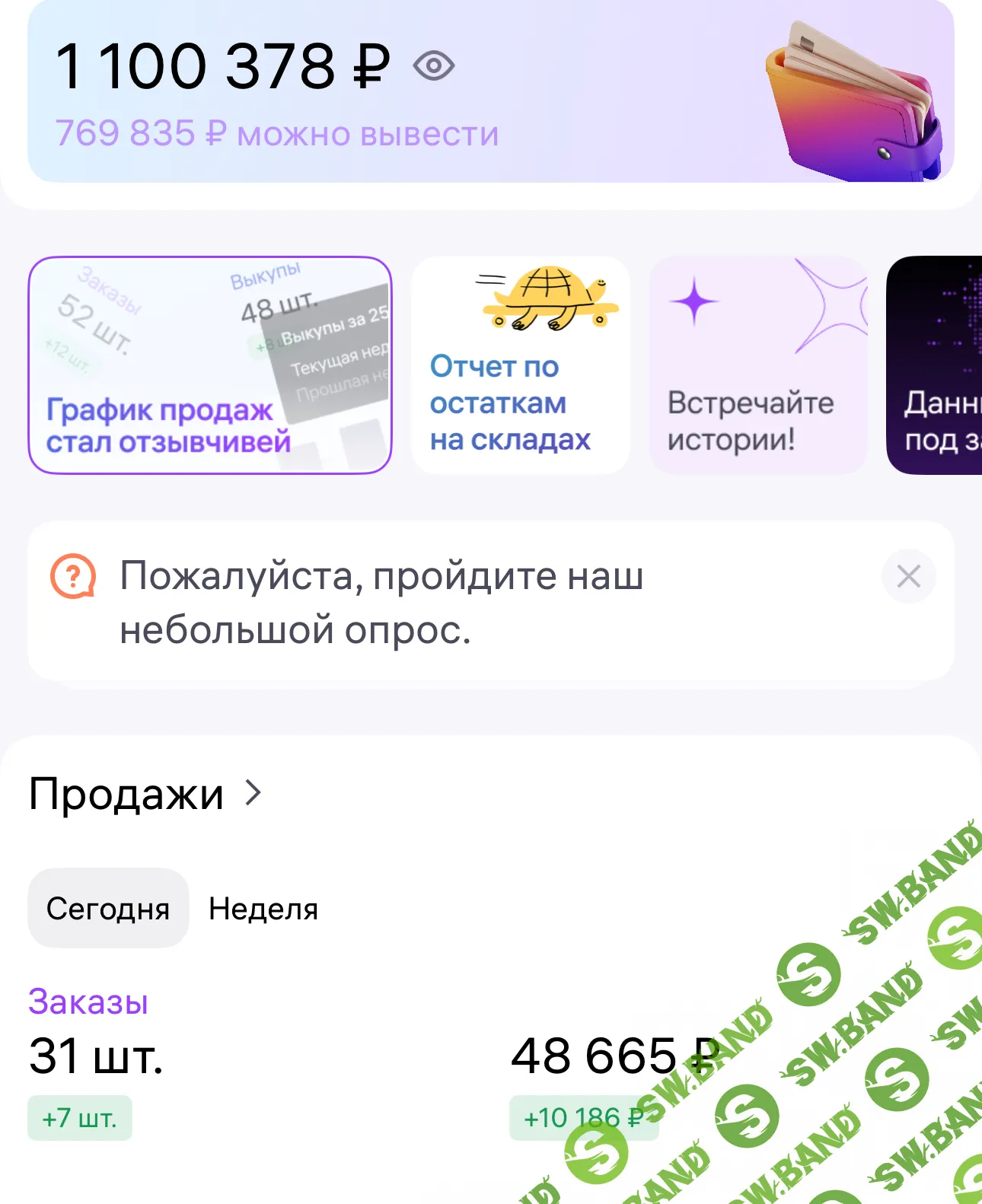Open the survey invitation banner
Viewport: 982px width, 1204px height.
(x=381, y=603)
